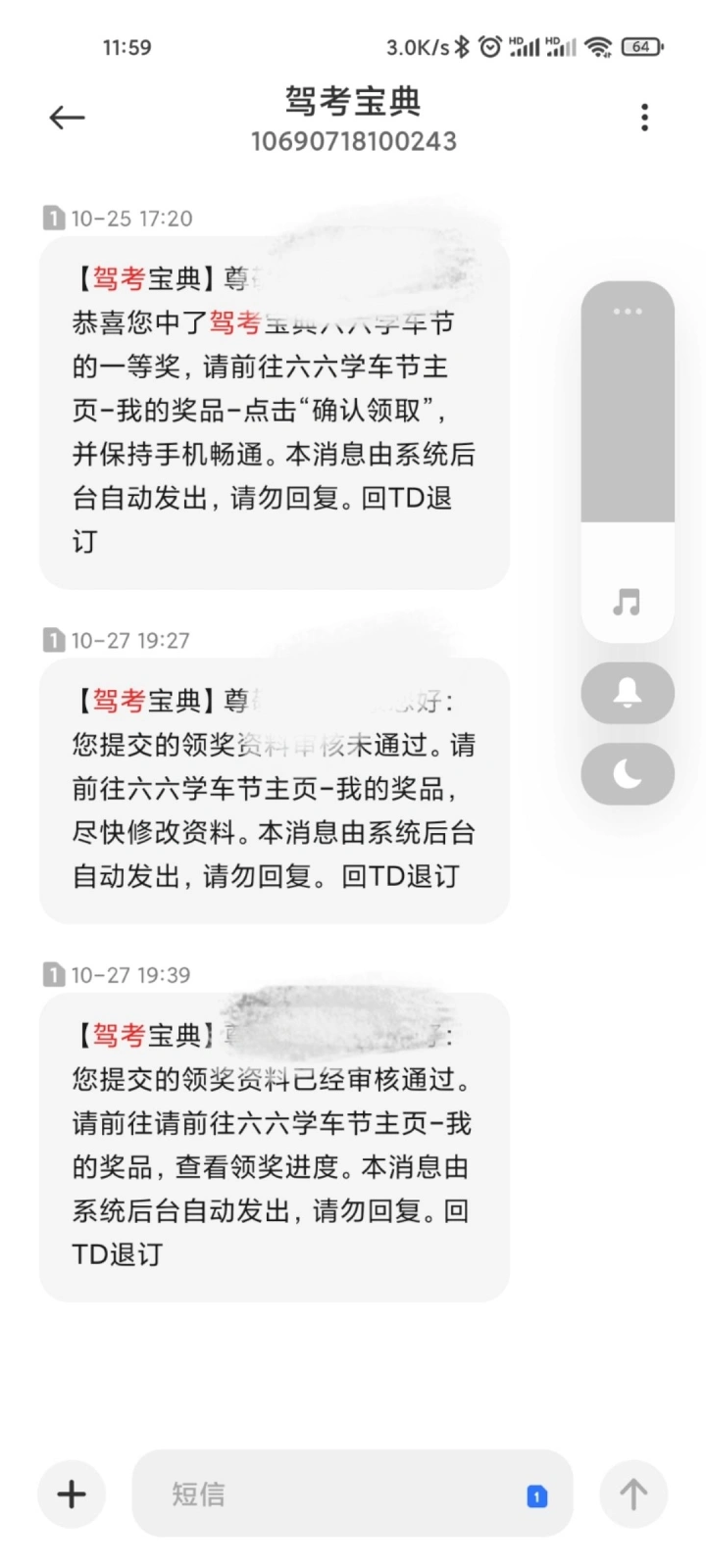Focus the 短信 text input field

(333, 1494)
